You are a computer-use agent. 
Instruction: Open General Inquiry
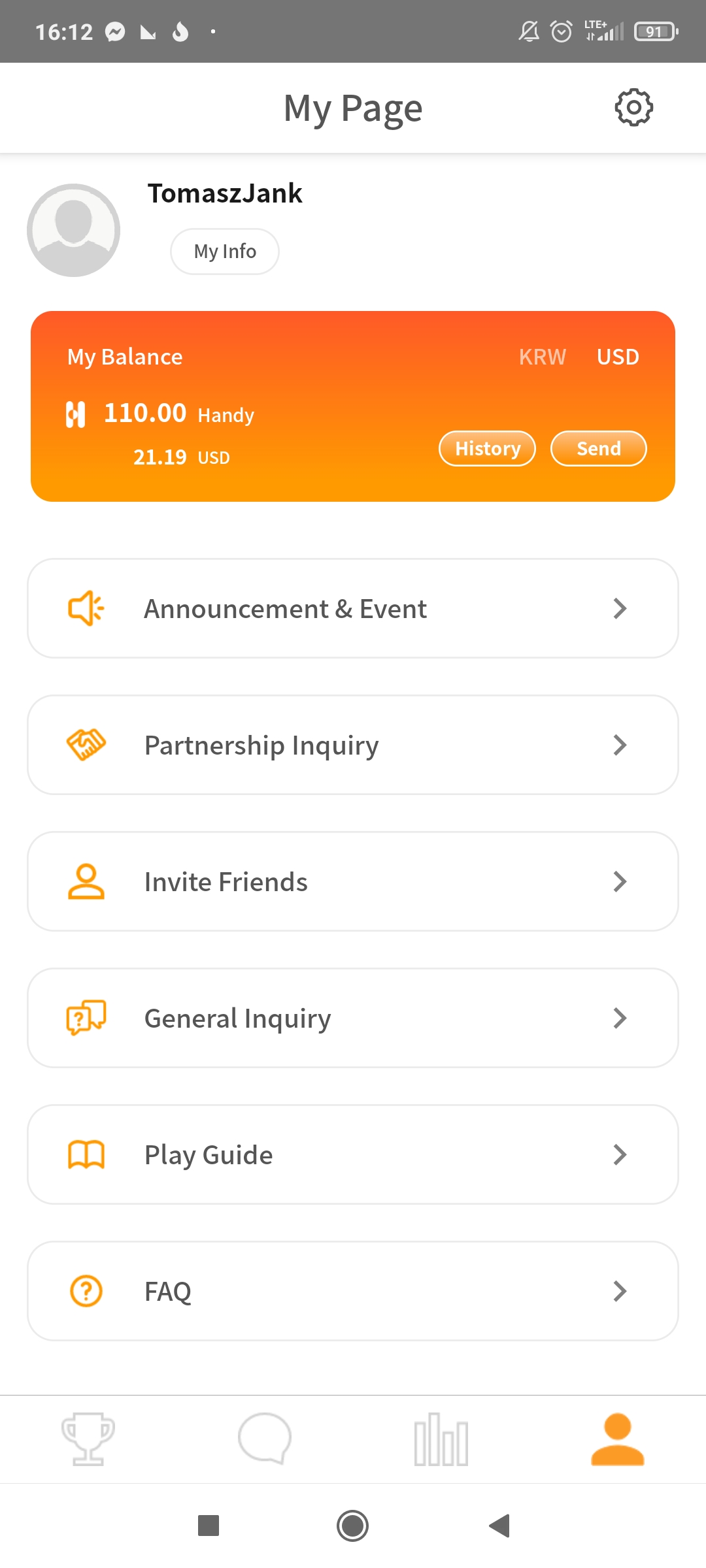tap(353, 1018)
